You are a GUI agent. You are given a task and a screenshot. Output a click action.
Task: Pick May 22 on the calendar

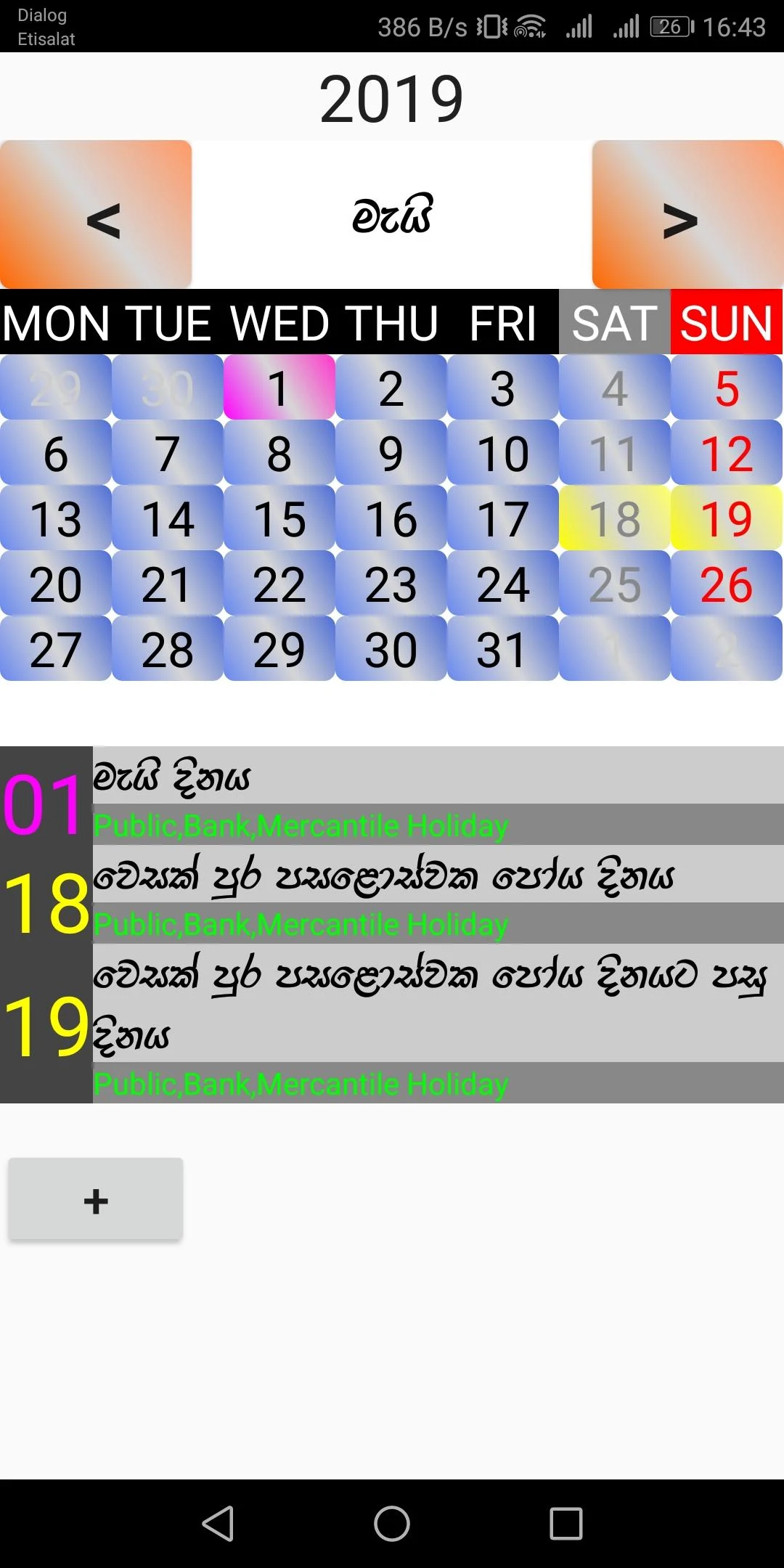tap(279, 584)
